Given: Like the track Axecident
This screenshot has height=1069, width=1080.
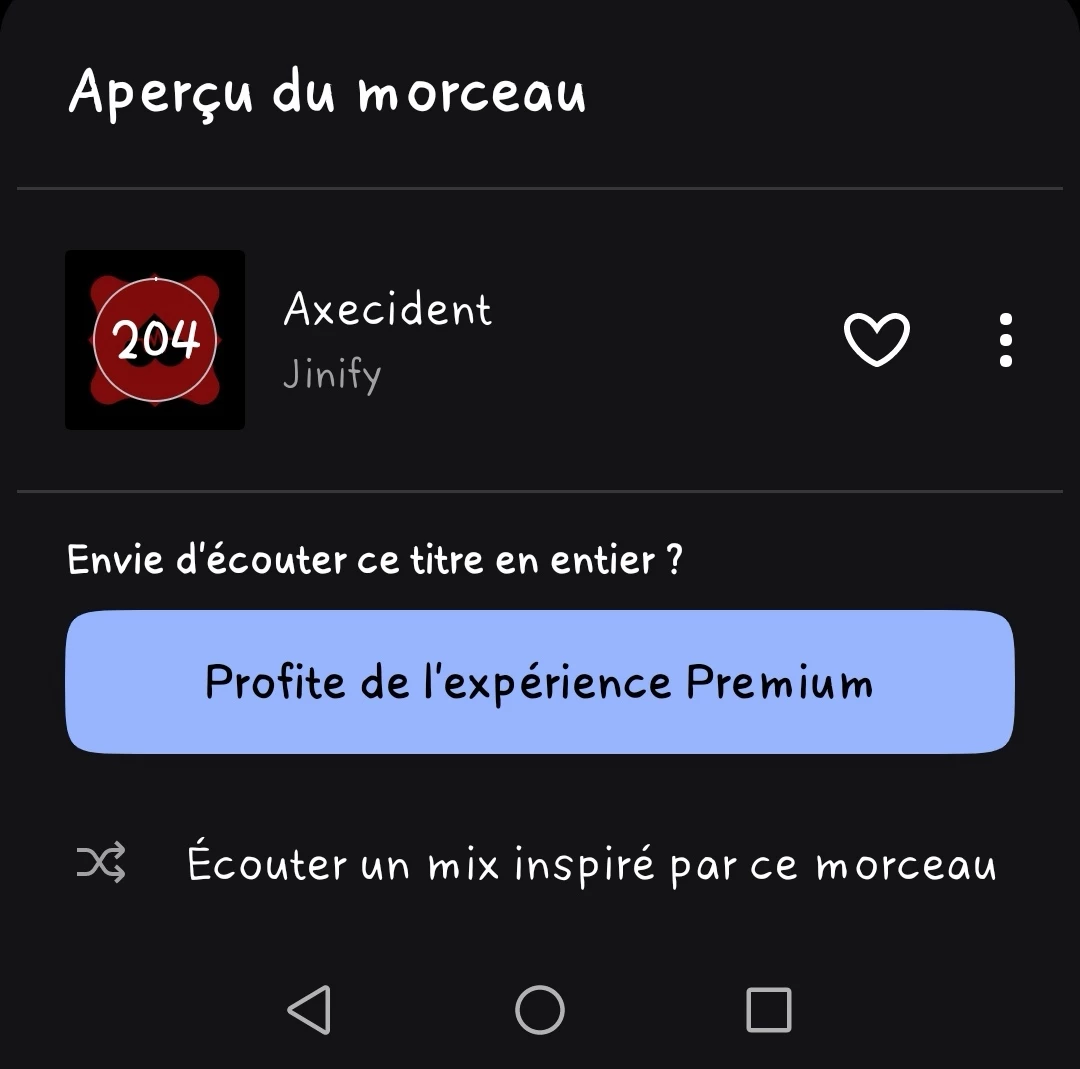Looking at the screenshot, I should [x=877, y=340].
